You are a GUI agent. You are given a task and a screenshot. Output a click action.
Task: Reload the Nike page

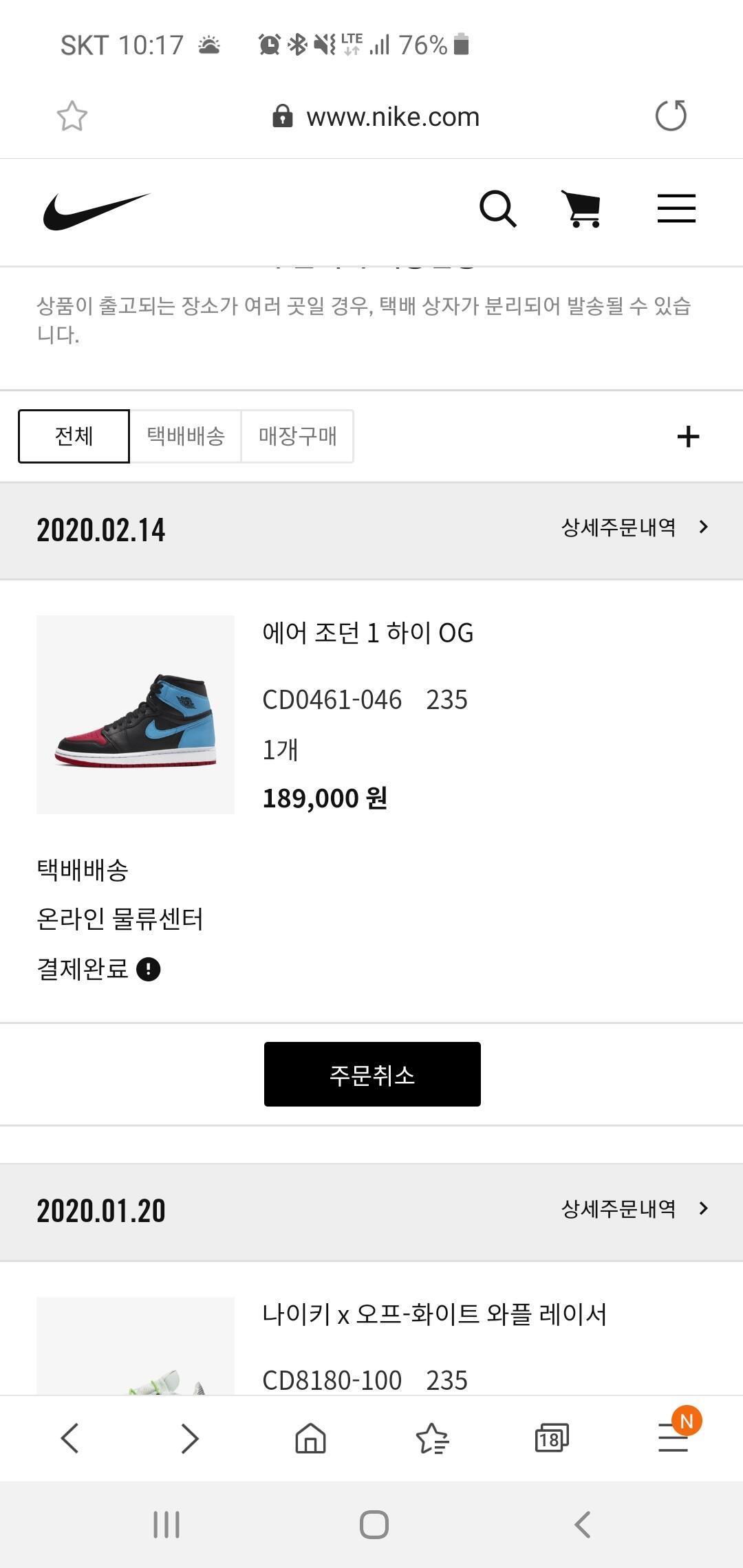671,116
